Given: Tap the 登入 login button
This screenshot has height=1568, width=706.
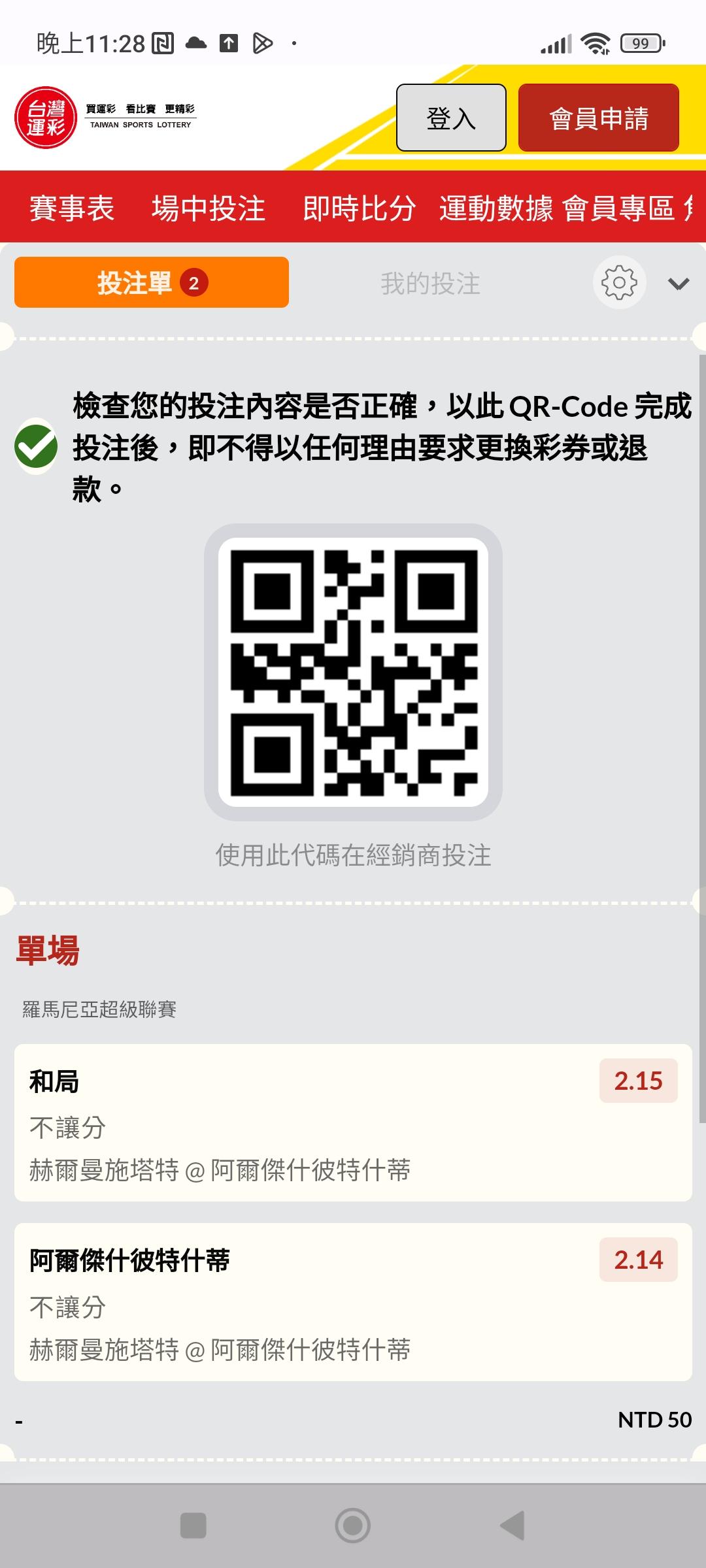Looking at the screenshot, I should [x=451, y=118].
